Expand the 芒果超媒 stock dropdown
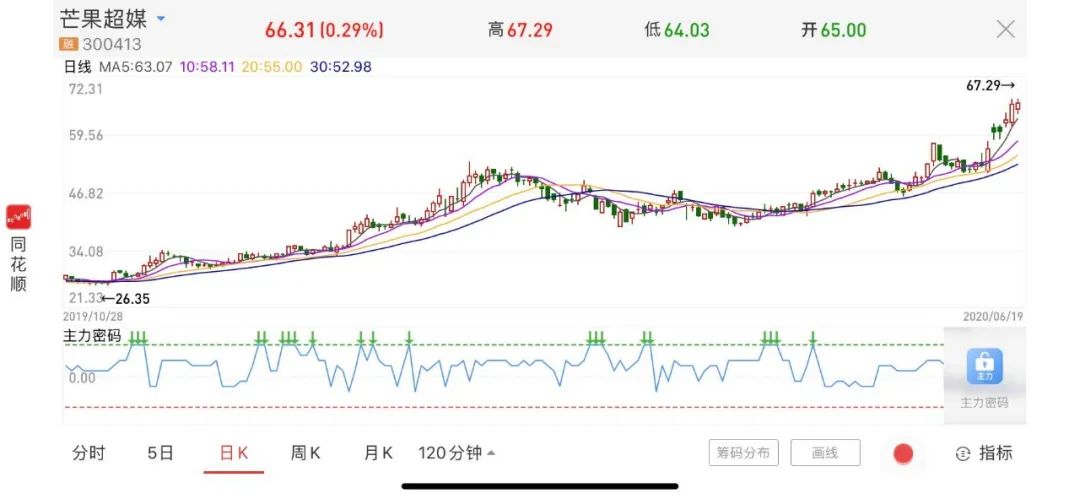Viewport: 1080px width, 499px height. 162,19
